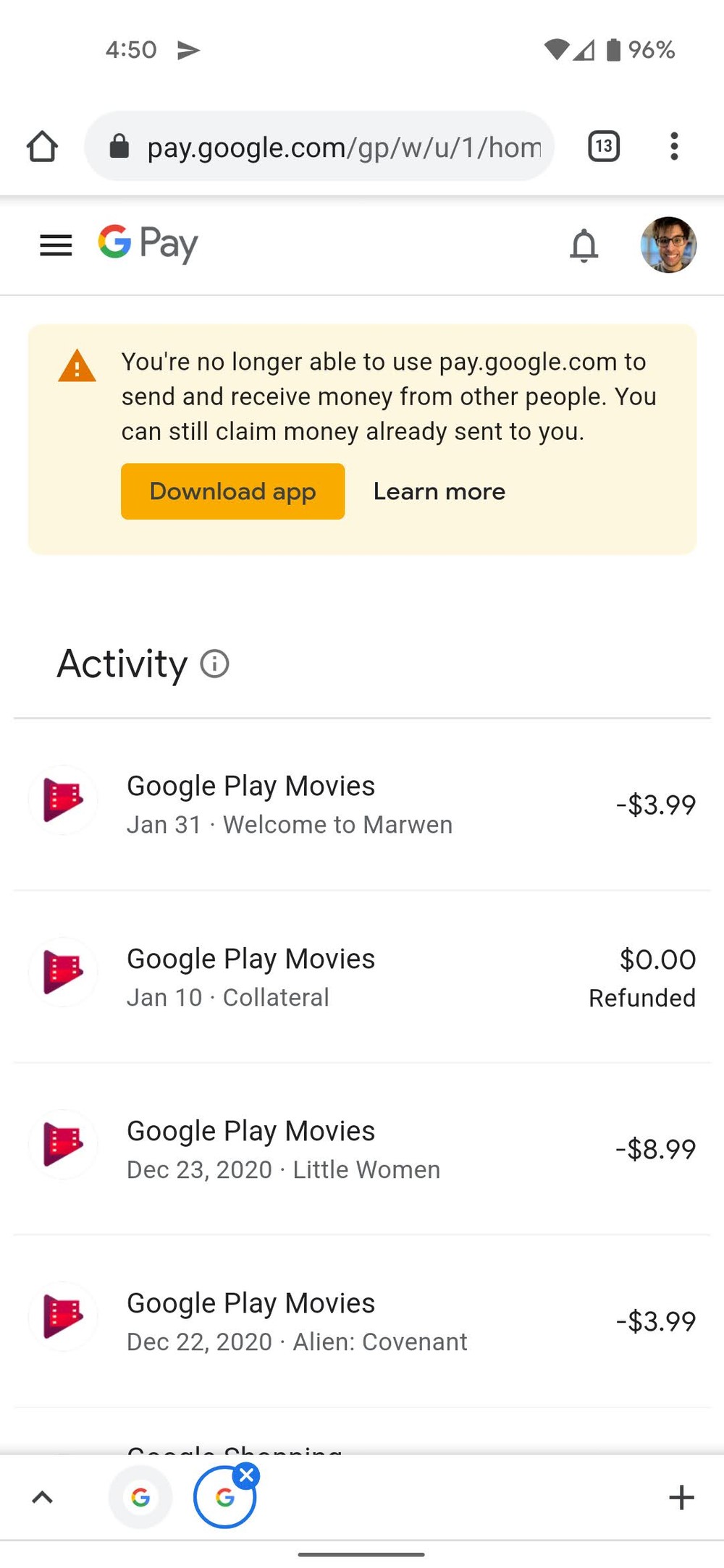Open the browser home page

pyautogui.click(x=42, y=147)
